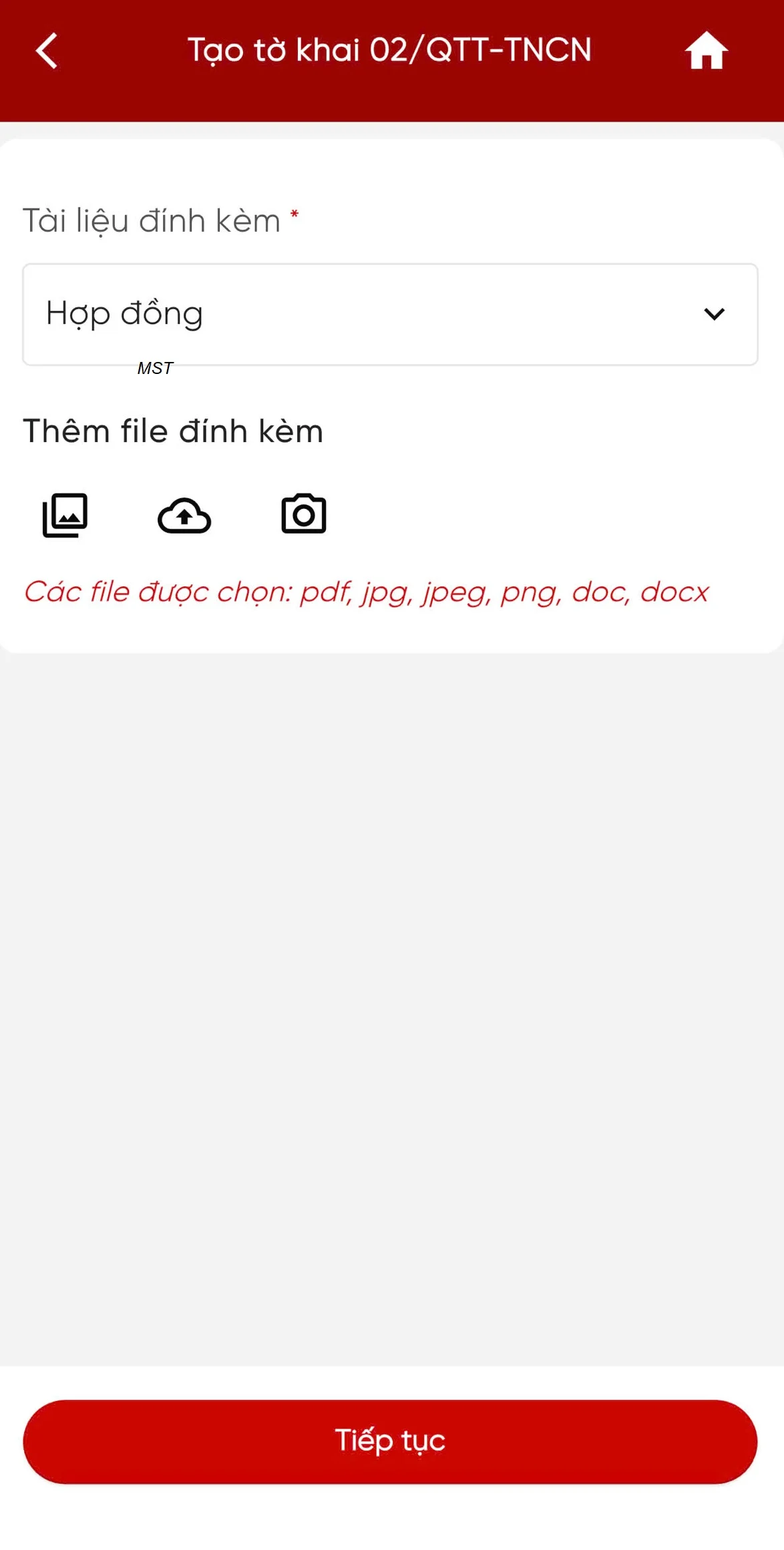Upload a file with the cloud icon

click(x=184, y=516)
